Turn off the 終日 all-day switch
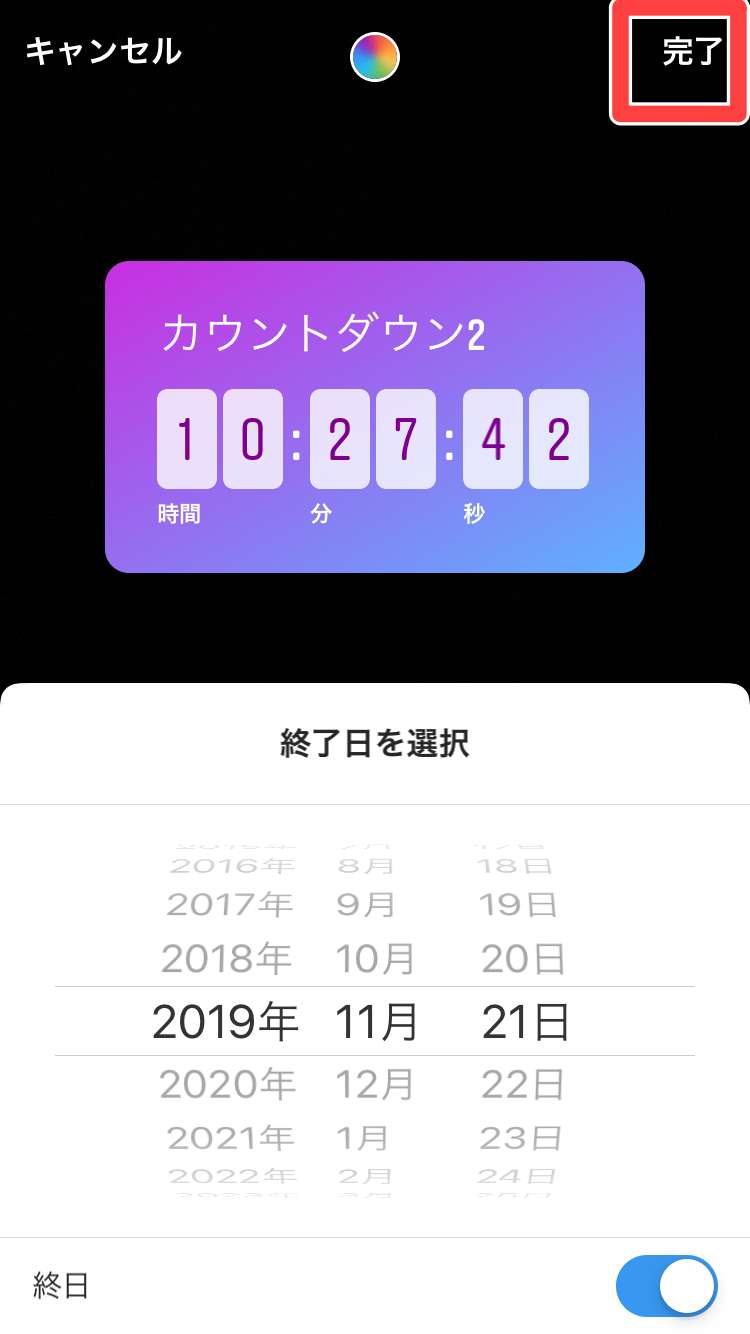This screenshot has height=1334, width=750. tap(666, 1286)
